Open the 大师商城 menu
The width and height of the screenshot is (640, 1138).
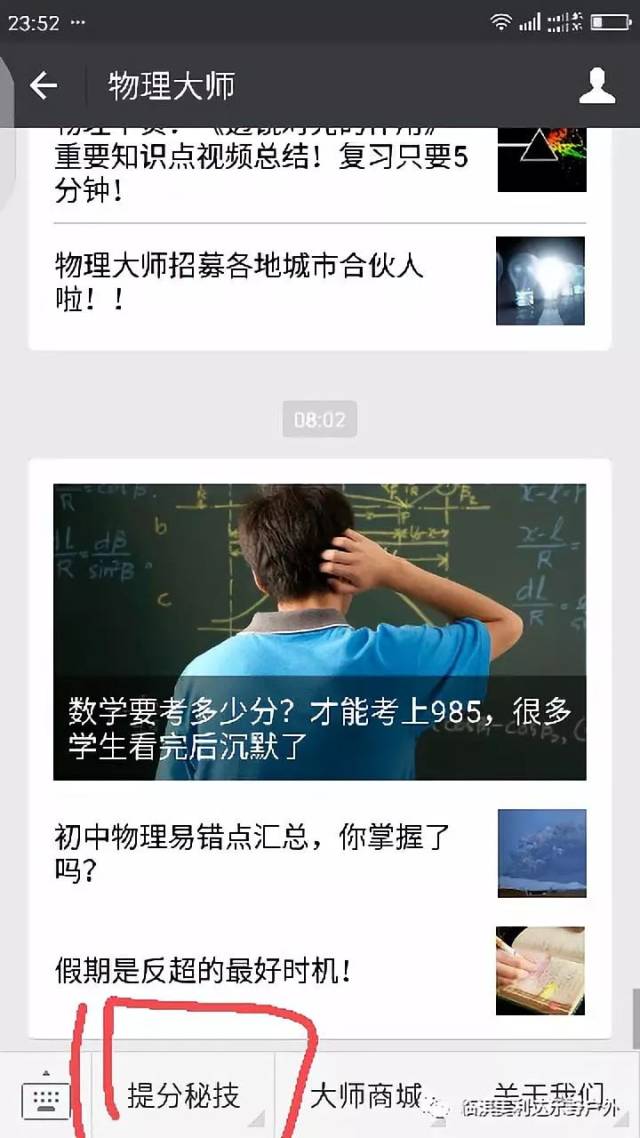tap(367, 1096)
